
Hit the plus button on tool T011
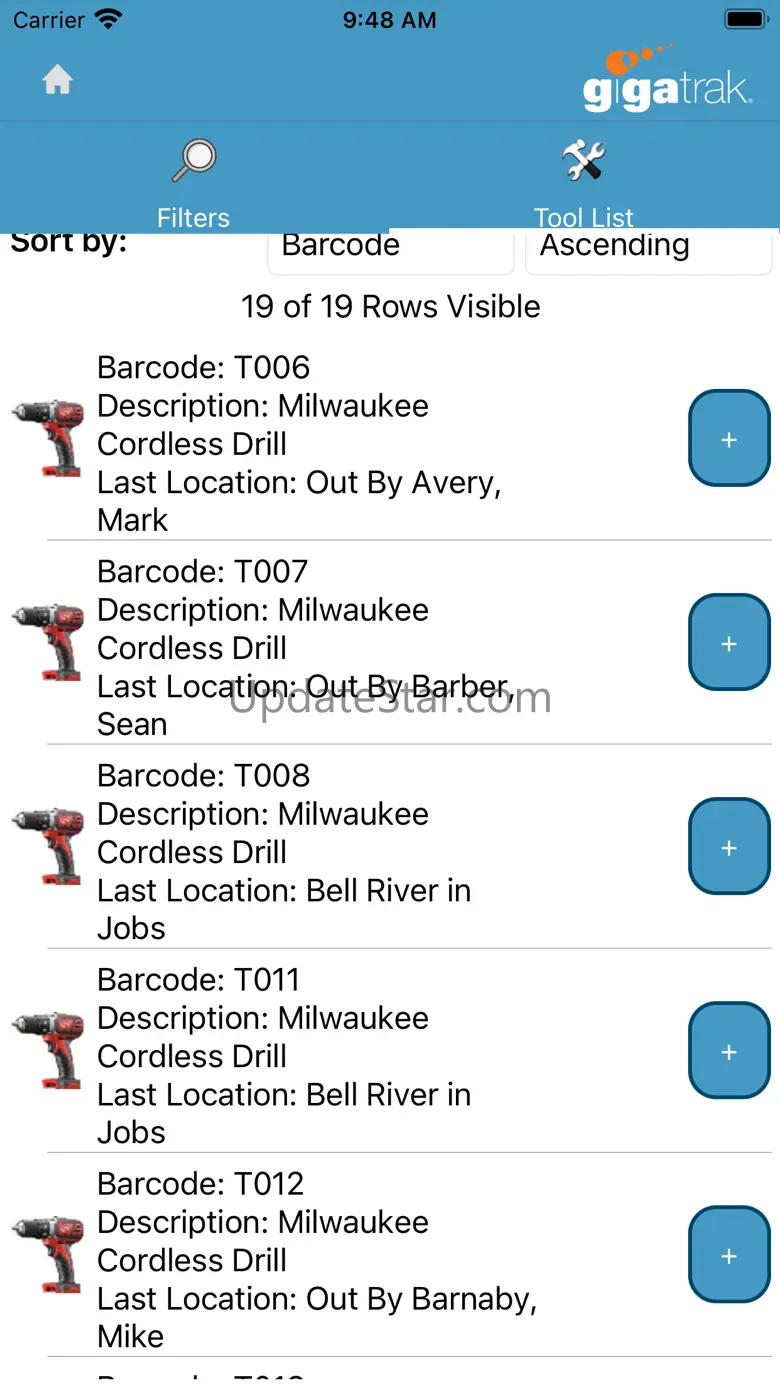click(x=729, y=1051)
